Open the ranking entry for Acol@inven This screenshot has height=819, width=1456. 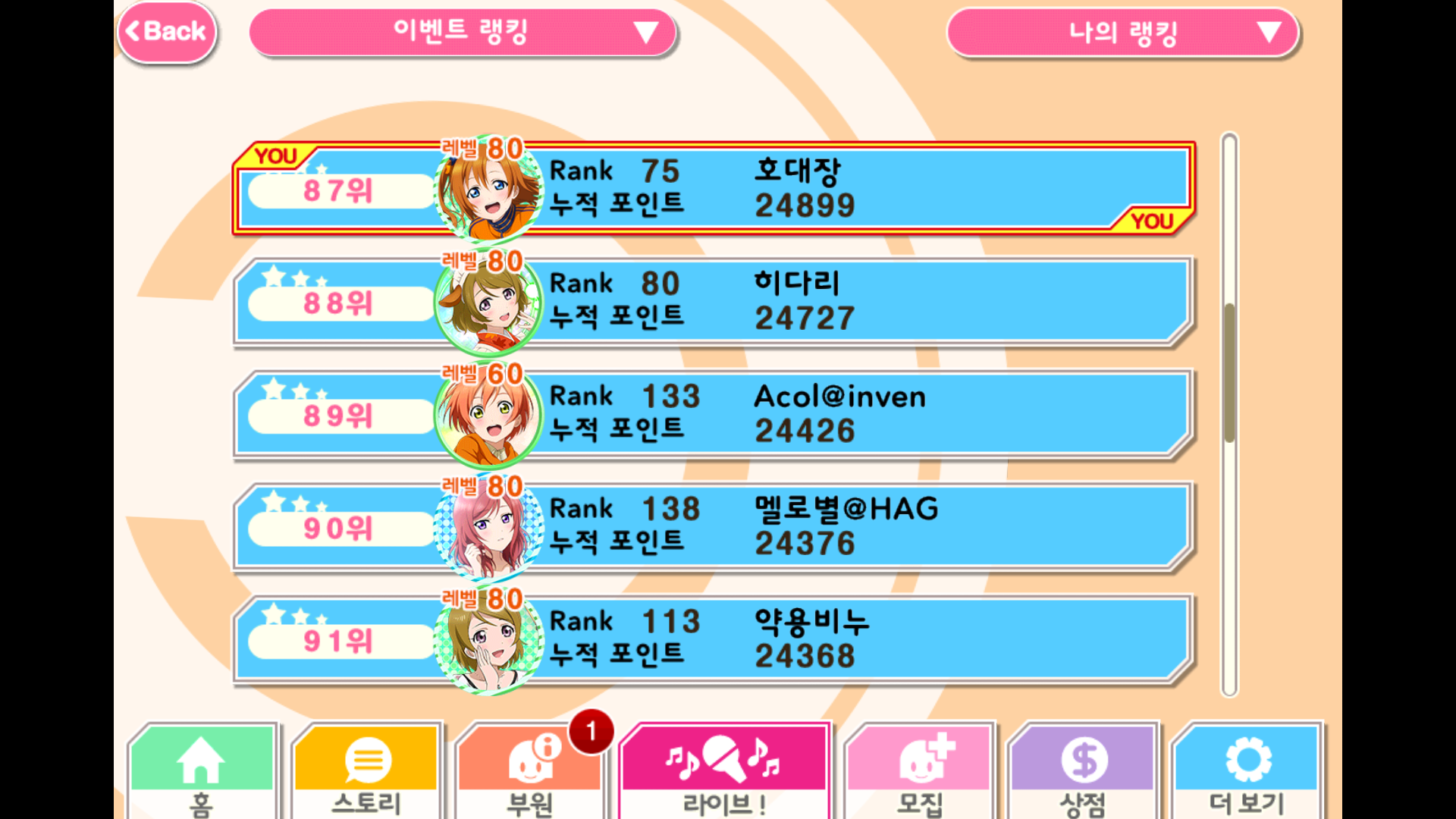(713, 414)
